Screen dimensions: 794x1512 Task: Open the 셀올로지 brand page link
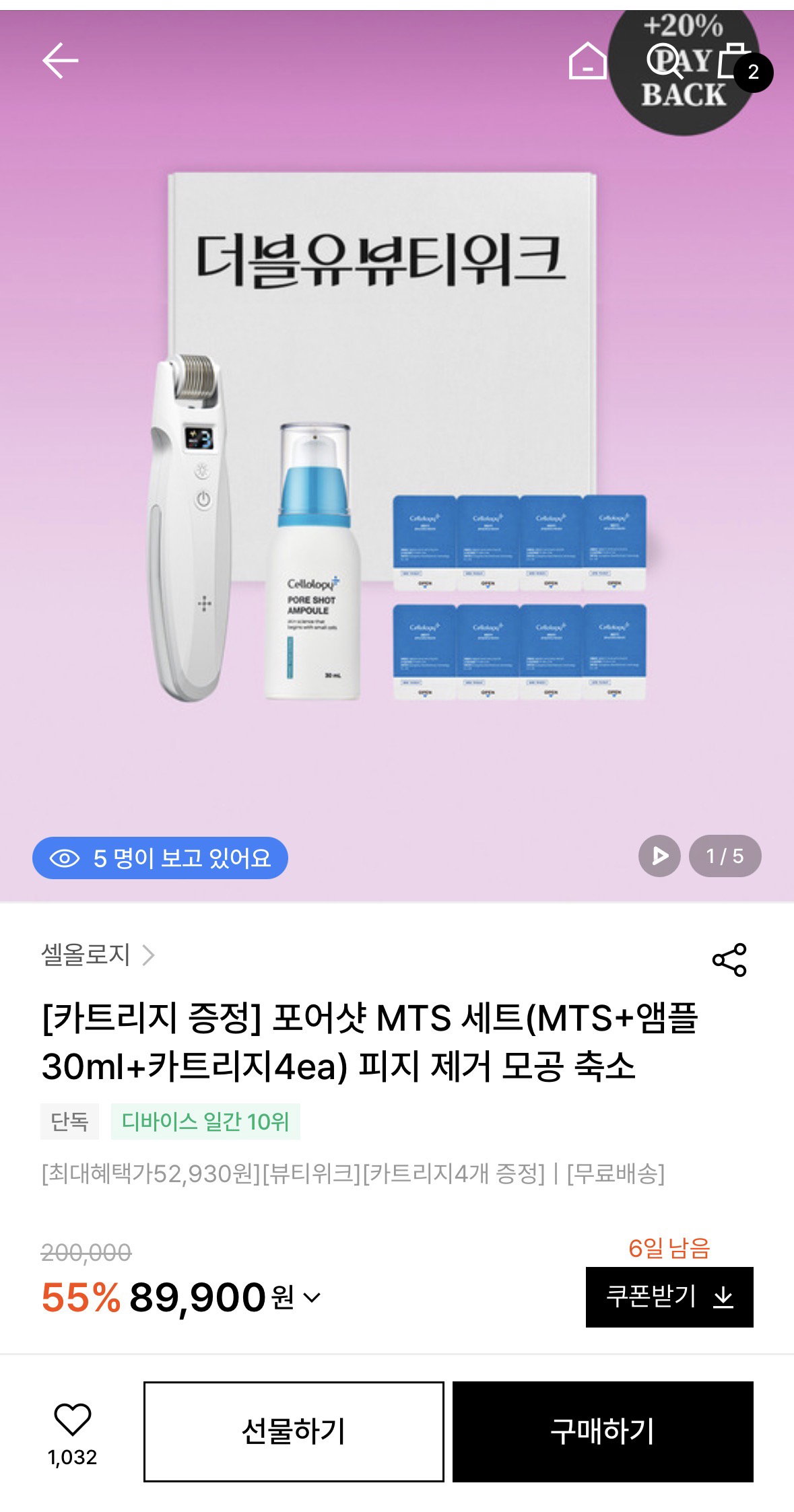(x=98, y=955)
